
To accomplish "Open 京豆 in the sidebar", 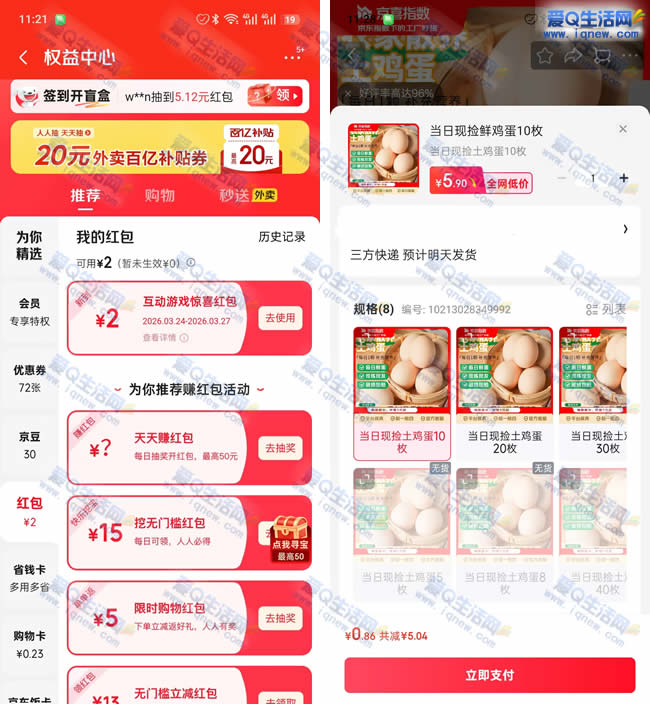I will 30,445.
